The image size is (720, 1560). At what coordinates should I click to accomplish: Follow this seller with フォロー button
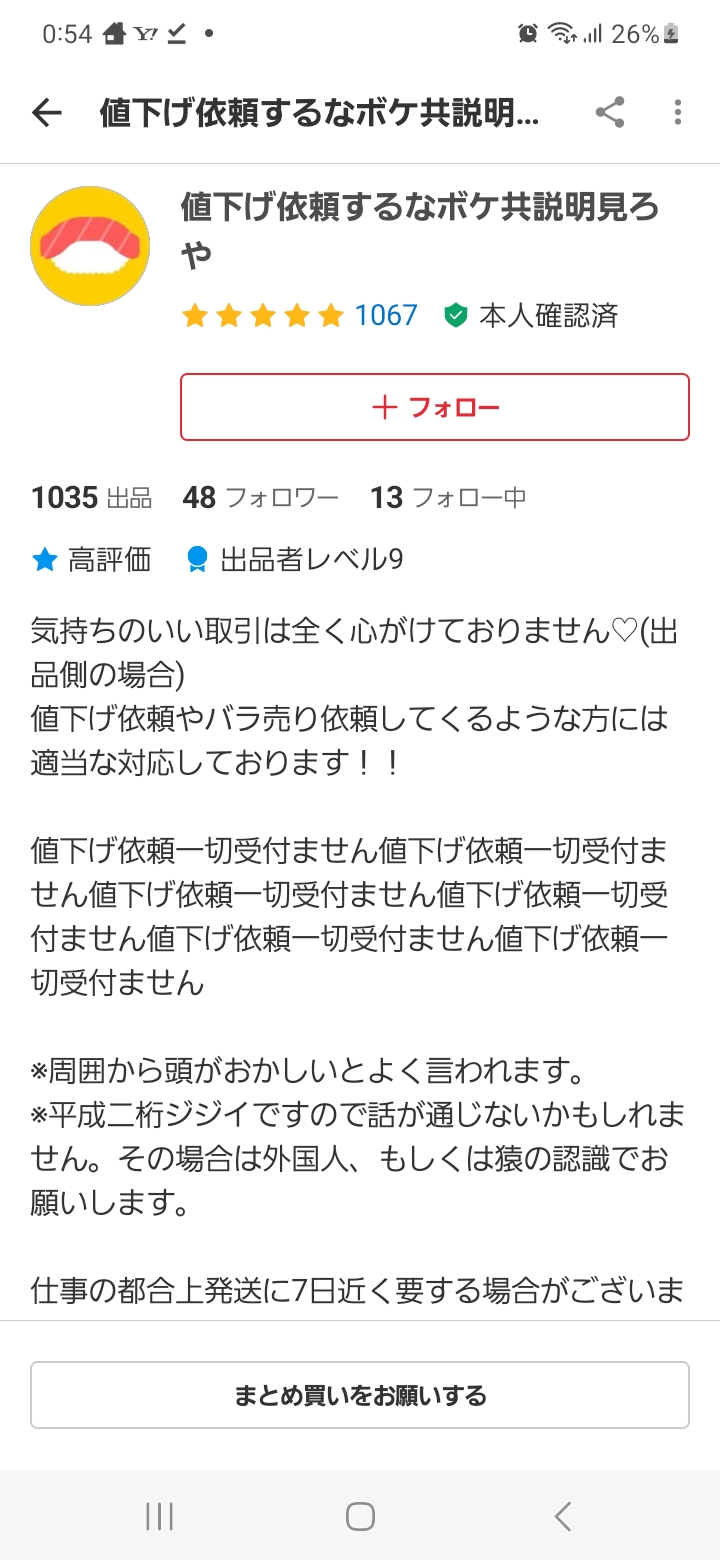(x=435, y=407)
